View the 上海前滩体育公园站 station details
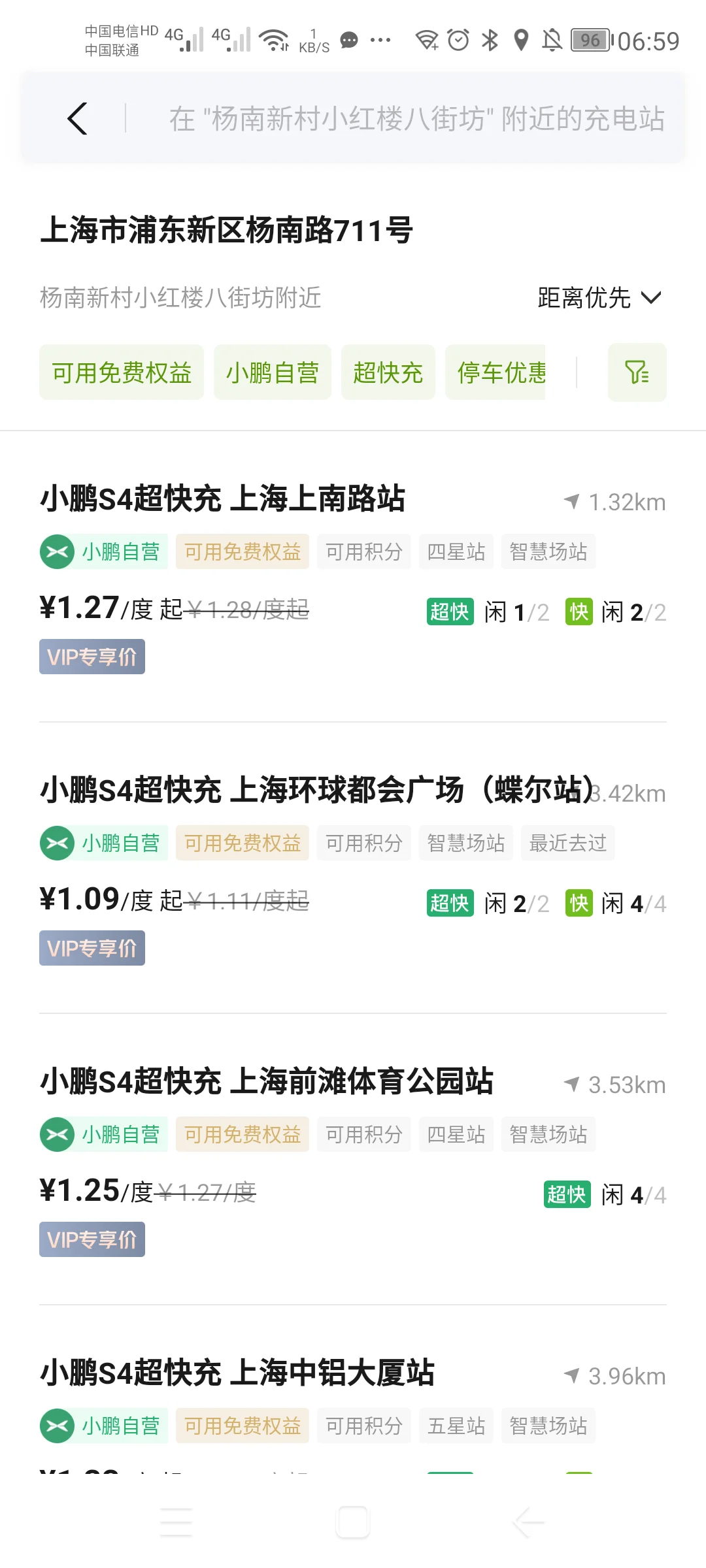This screenshot has width=706, height=1568. 353,1159
